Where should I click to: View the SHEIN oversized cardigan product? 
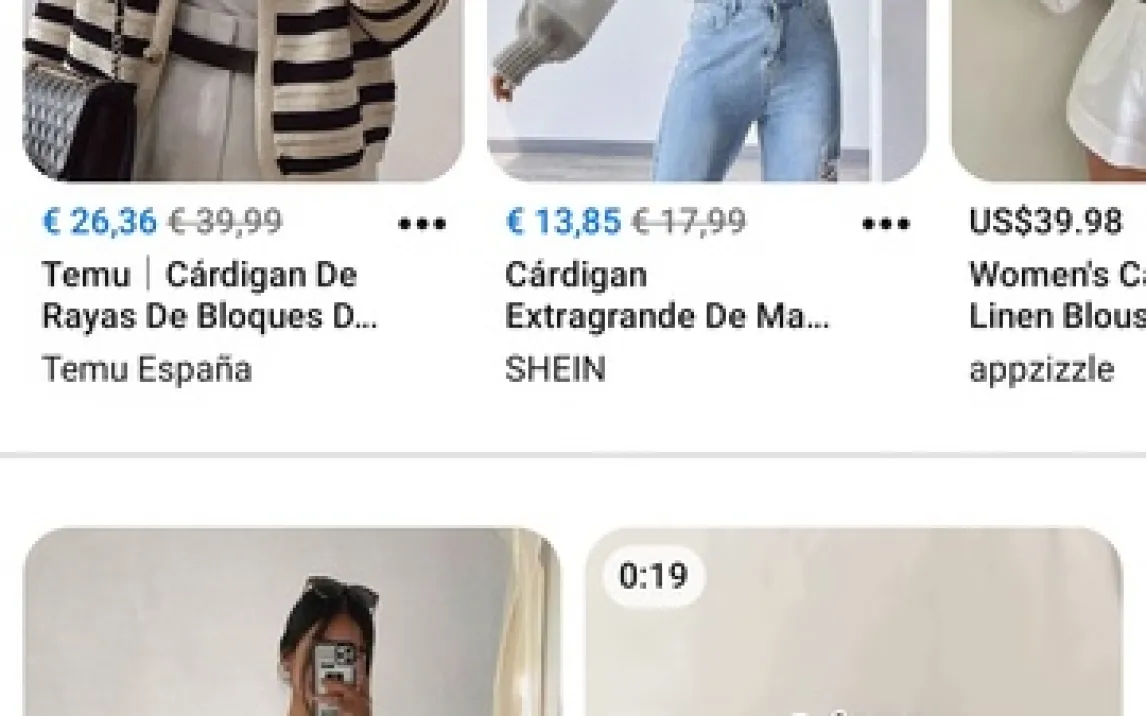point(706,90)
